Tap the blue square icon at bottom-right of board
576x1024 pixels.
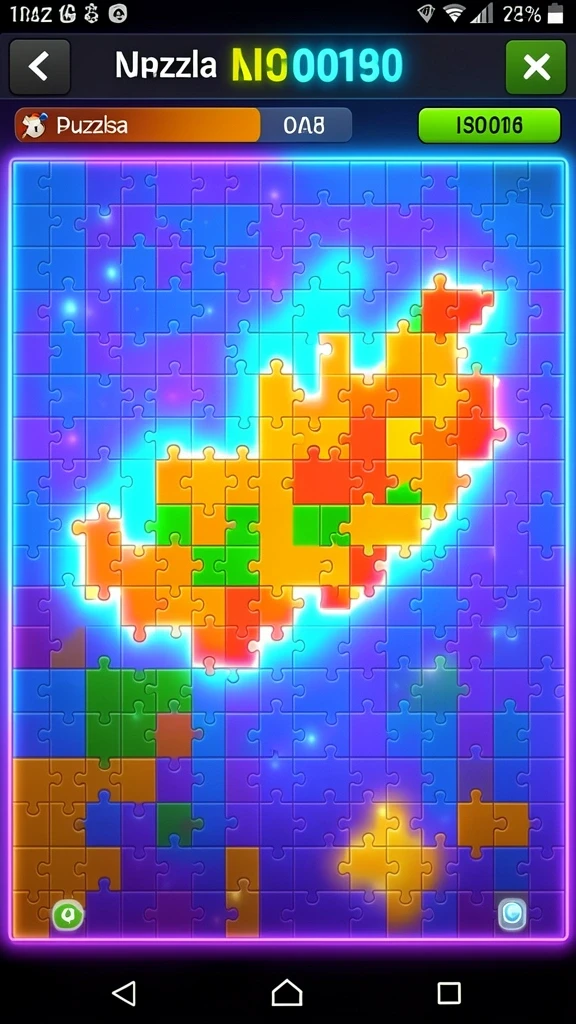click(512, 914)
